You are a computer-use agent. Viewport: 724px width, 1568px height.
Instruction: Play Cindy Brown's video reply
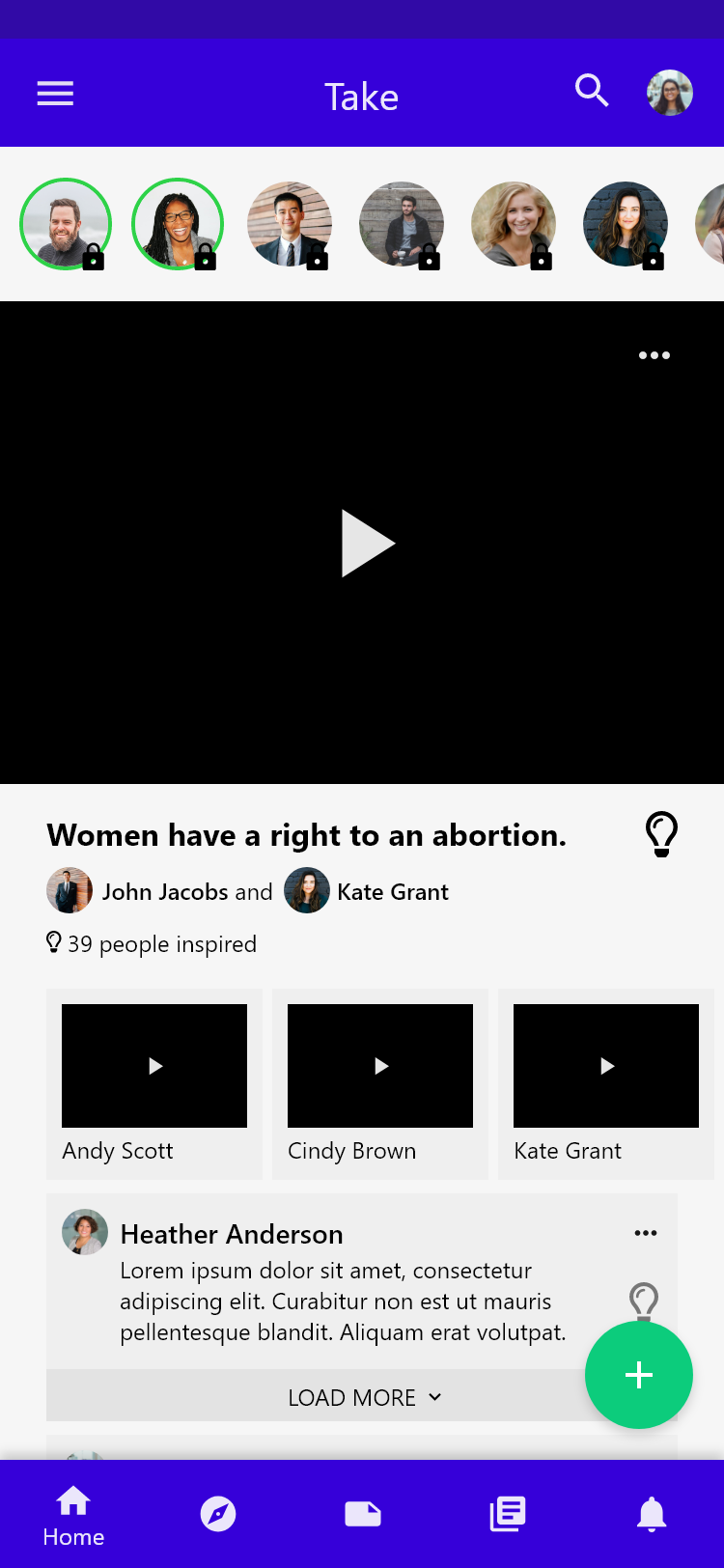[x=380, y=1066]
